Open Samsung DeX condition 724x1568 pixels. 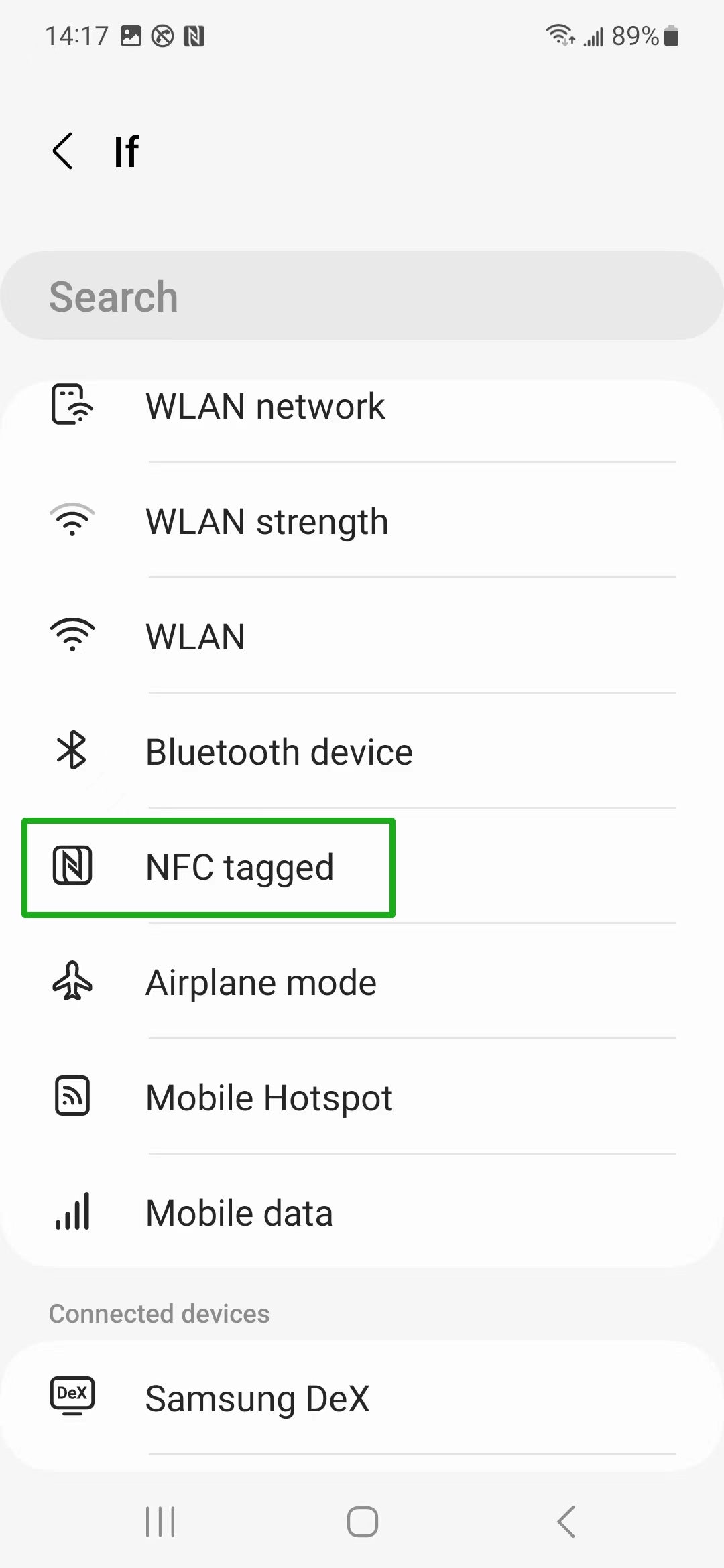362,1398
